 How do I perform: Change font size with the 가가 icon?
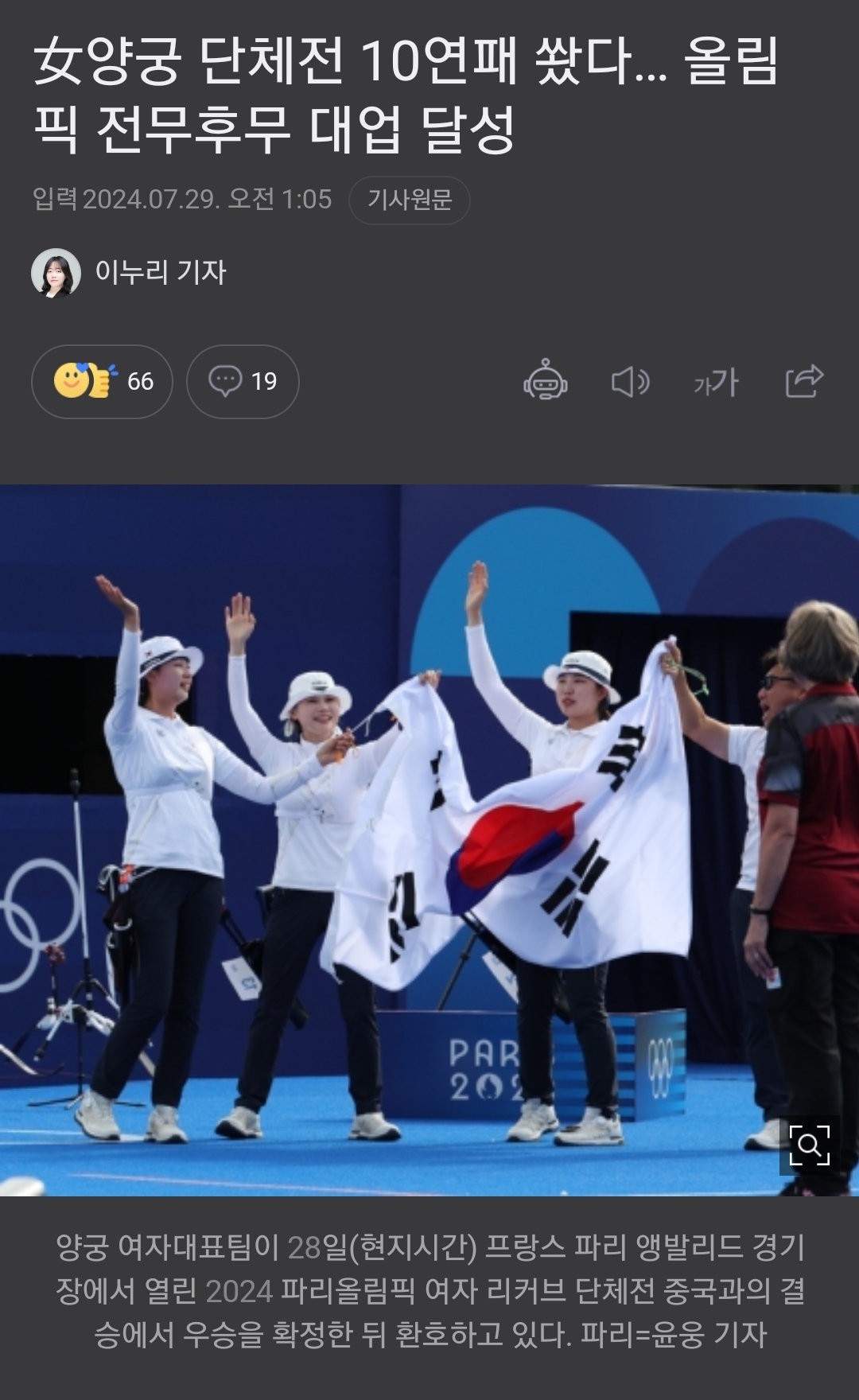tap(716, 383)
